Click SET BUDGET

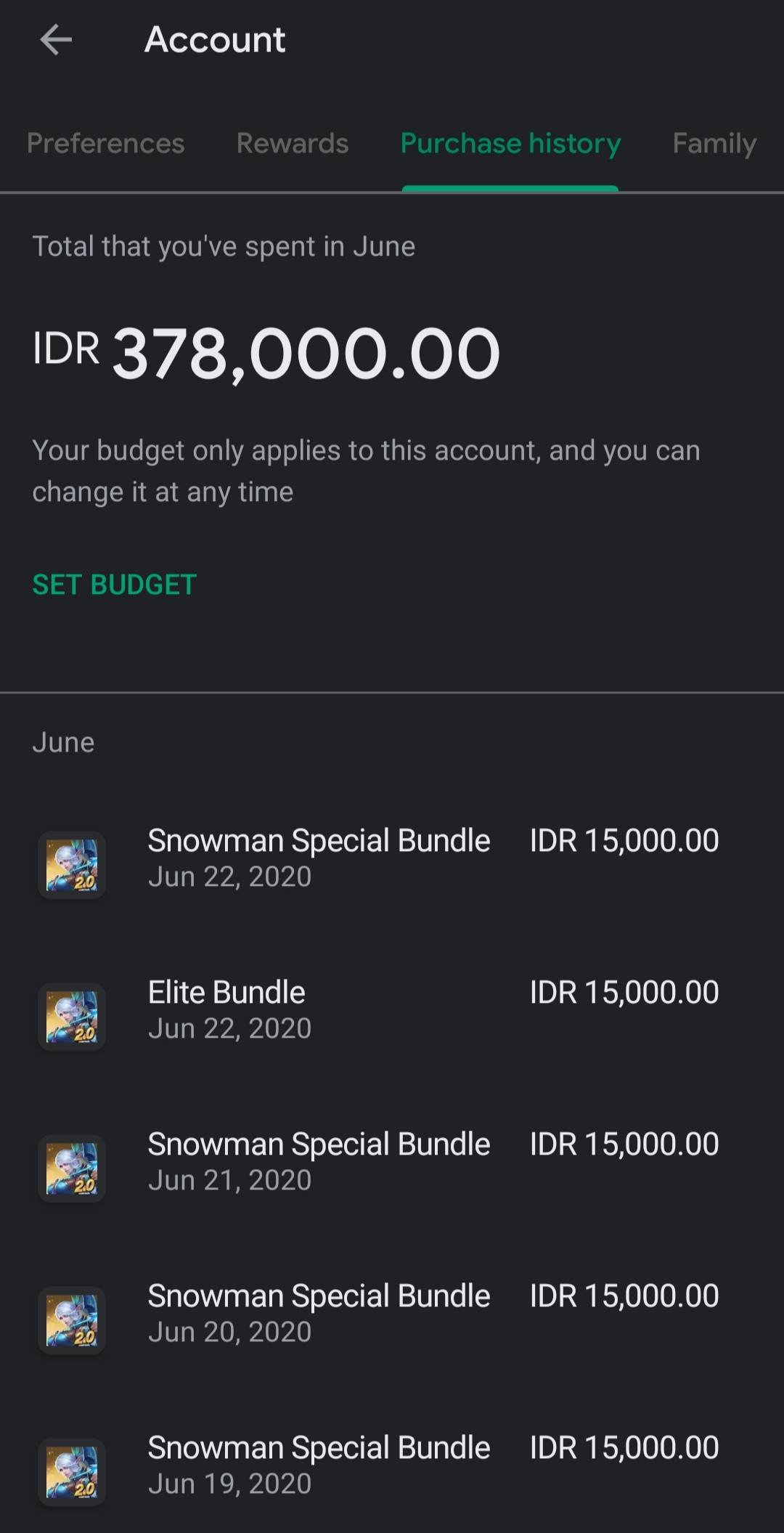pyautogui.click(x=114, y=583)
